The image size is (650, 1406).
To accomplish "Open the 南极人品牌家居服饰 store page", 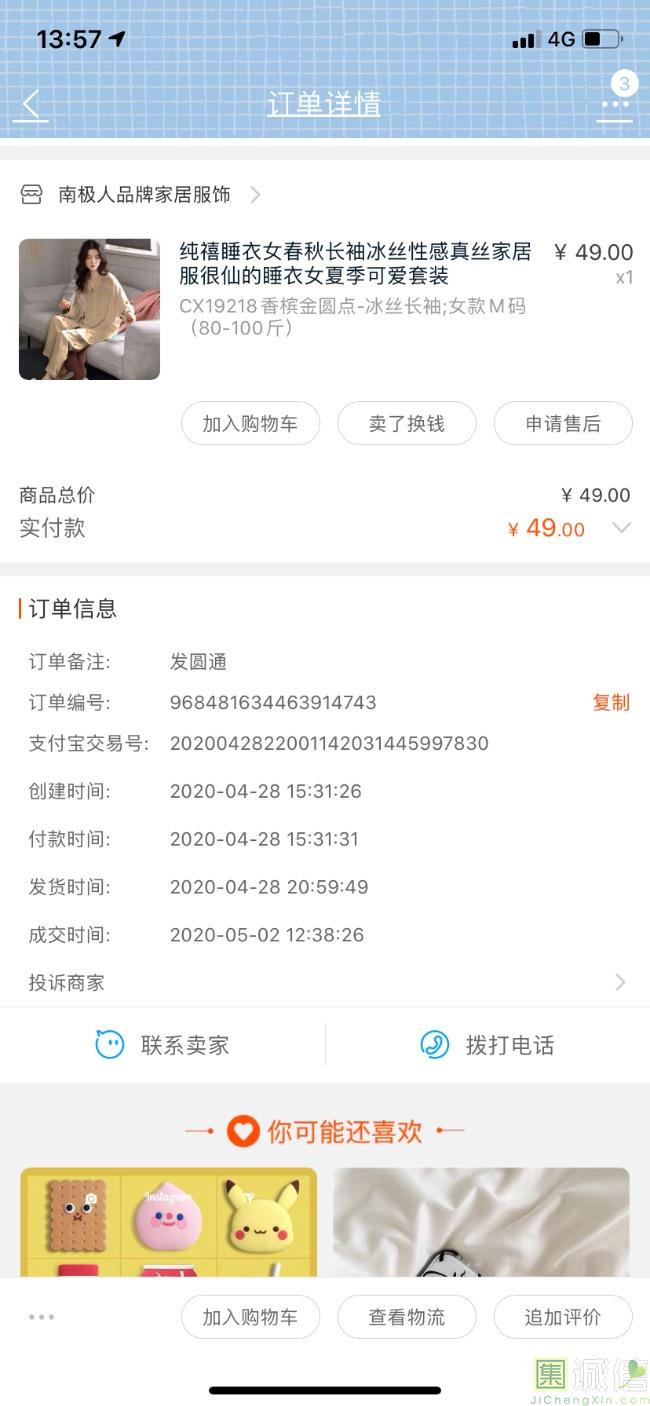I will pos(144,194).
